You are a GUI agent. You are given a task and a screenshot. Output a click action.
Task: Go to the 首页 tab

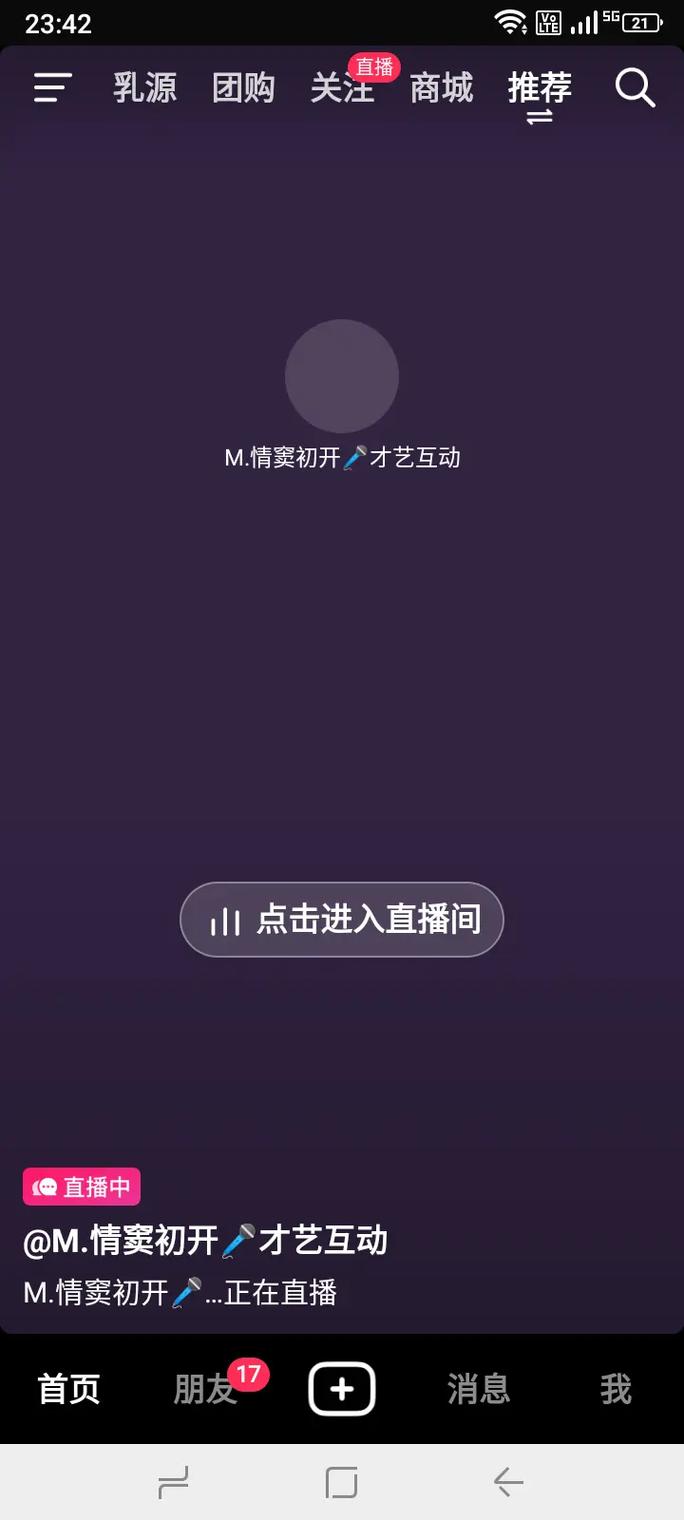[x=69, y=1389]
